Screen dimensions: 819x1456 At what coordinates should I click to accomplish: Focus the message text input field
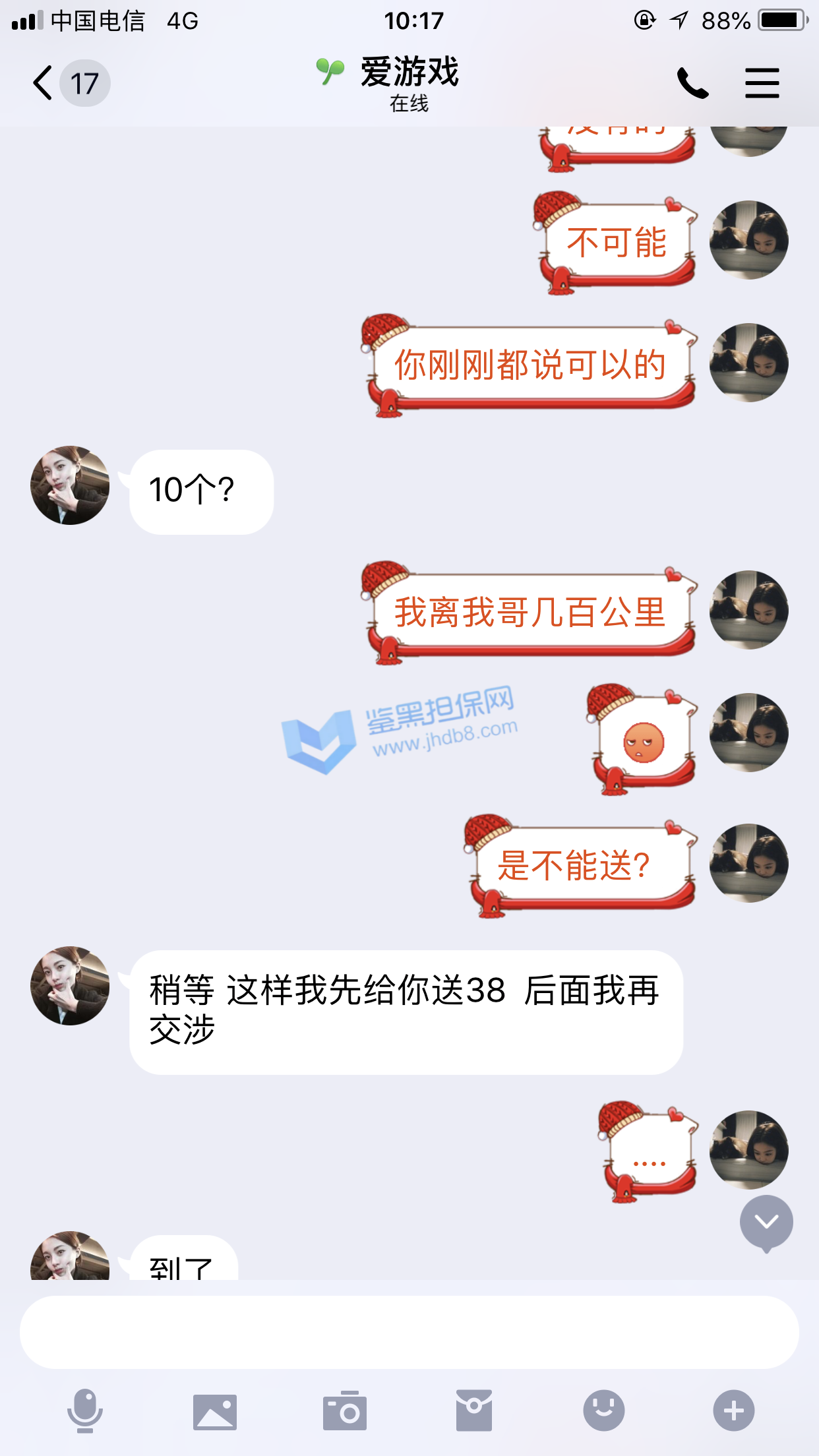(x=409, y=1332)
